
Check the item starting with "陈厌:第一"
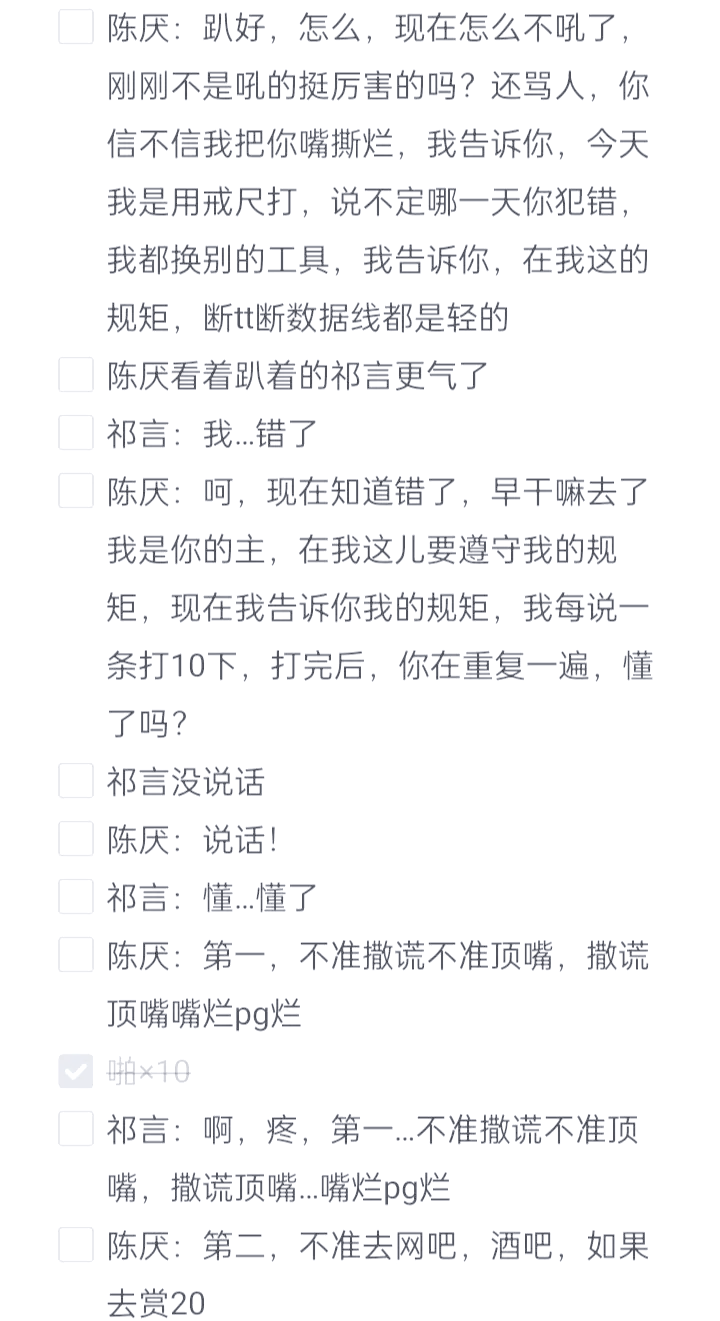coord(76,955)
